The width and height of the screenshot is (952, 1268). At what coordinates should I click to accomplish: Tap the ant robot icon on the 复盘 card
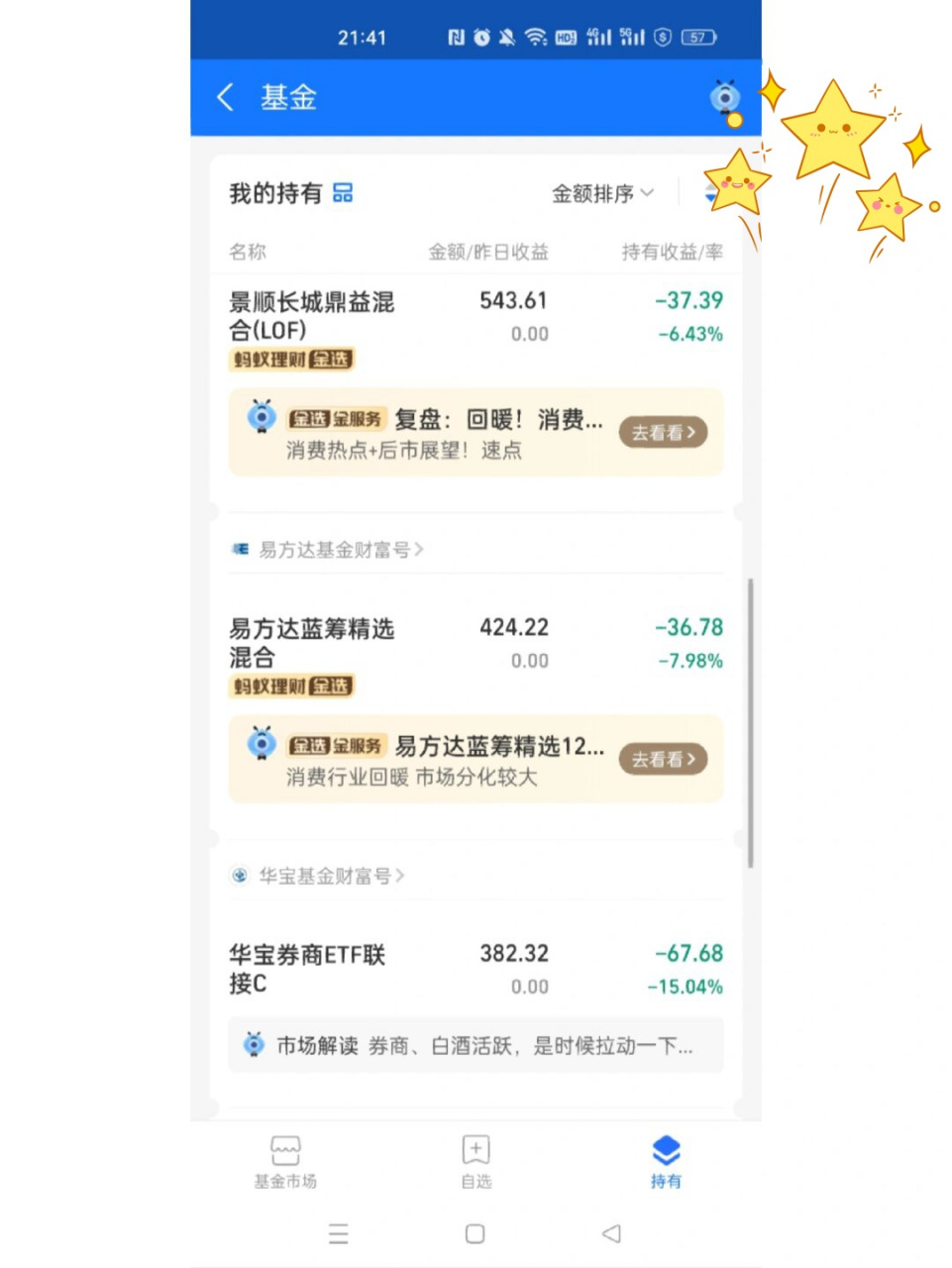point(262,418)
